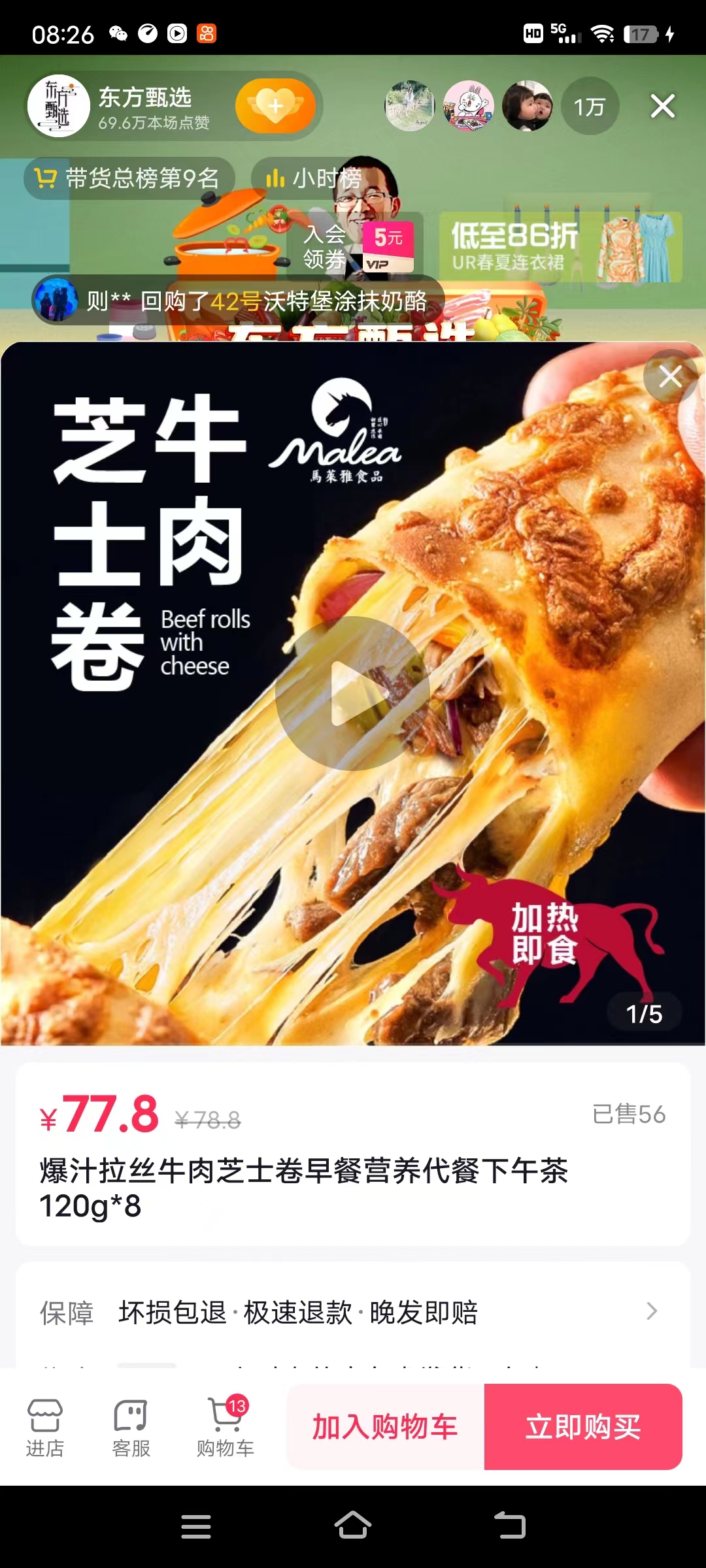Screen dimensions: 706x1568
Task: Dismiss the product popup with its X
Action: [670, 376]
